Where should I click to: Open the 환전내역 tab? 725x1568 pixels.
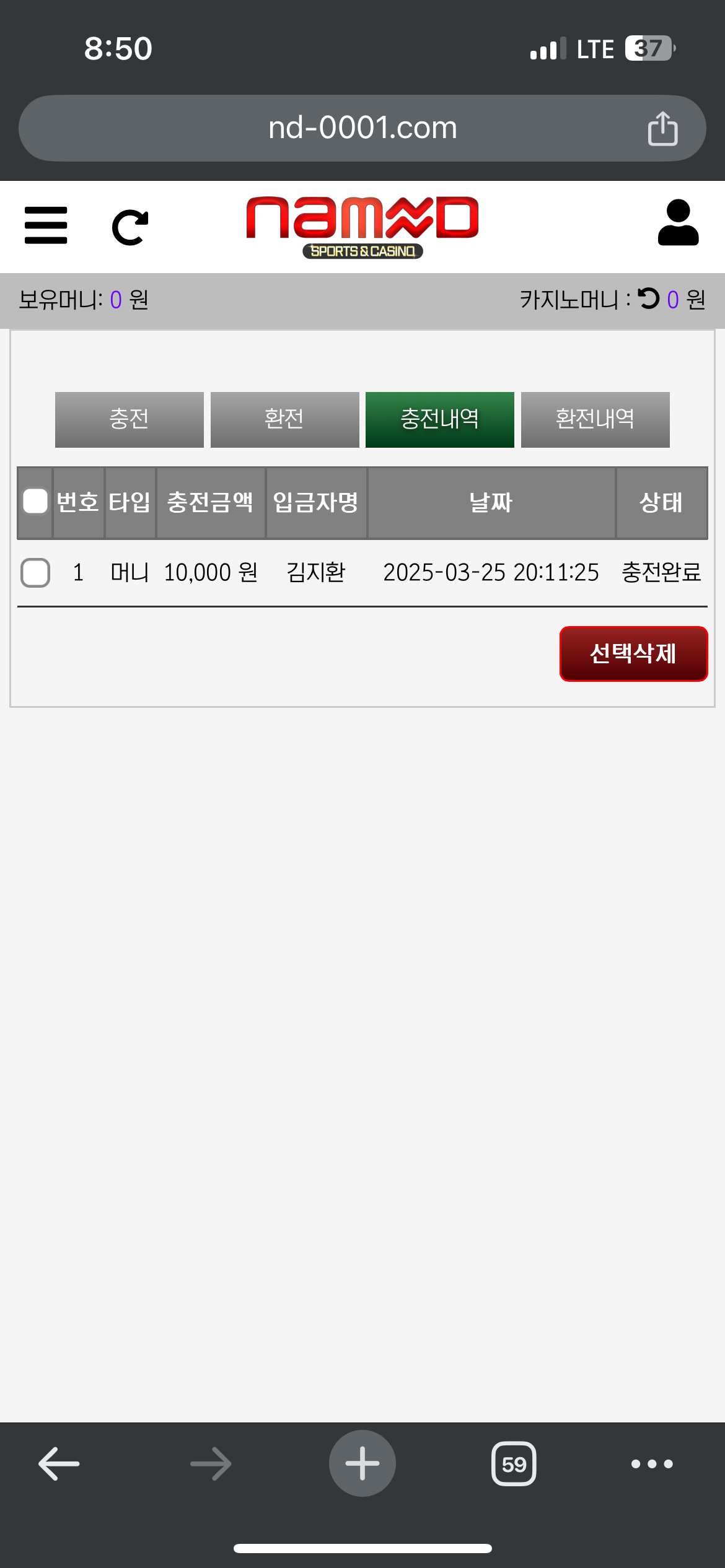595,419
